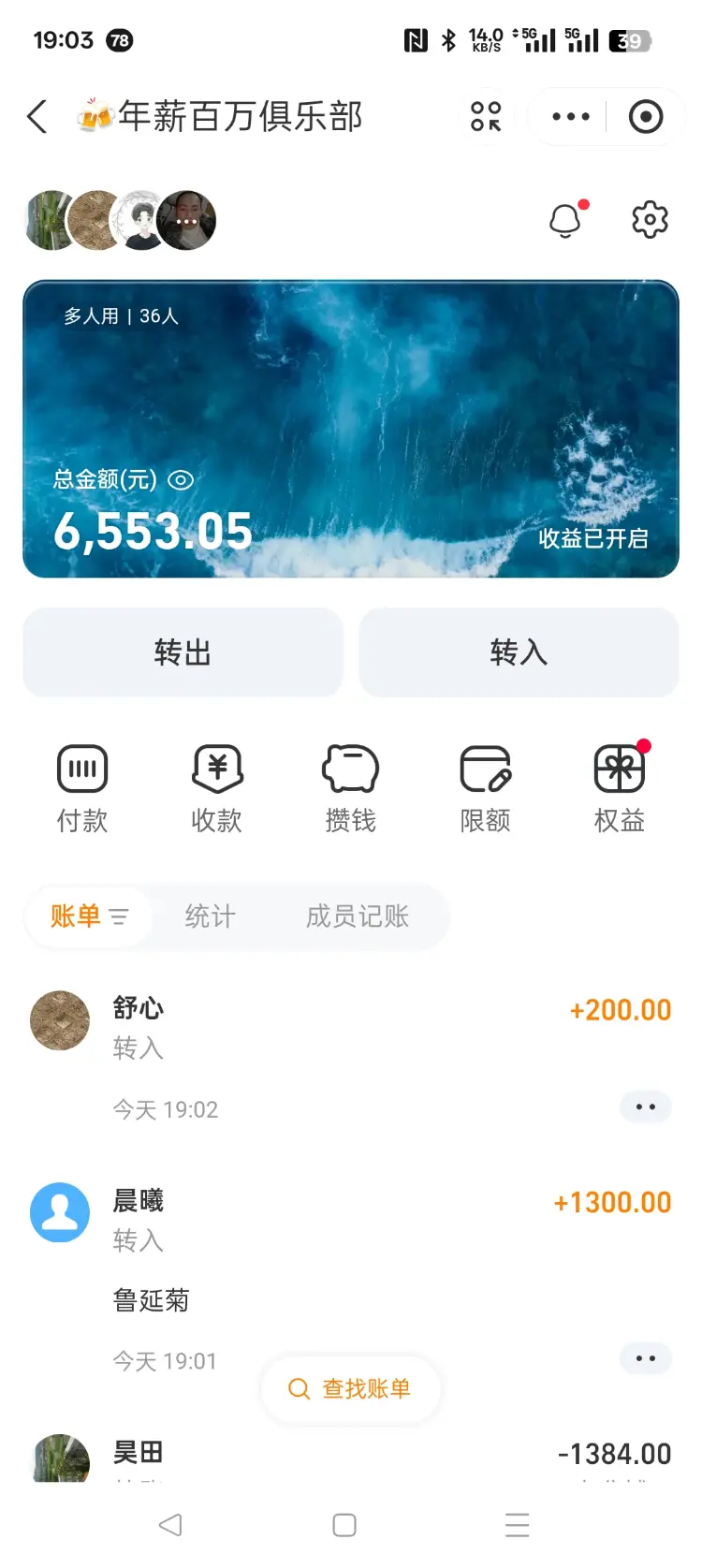Open 收款 to receive money
The width and height of the screenshot is (702, 1568).
click(x=216, y=788)
